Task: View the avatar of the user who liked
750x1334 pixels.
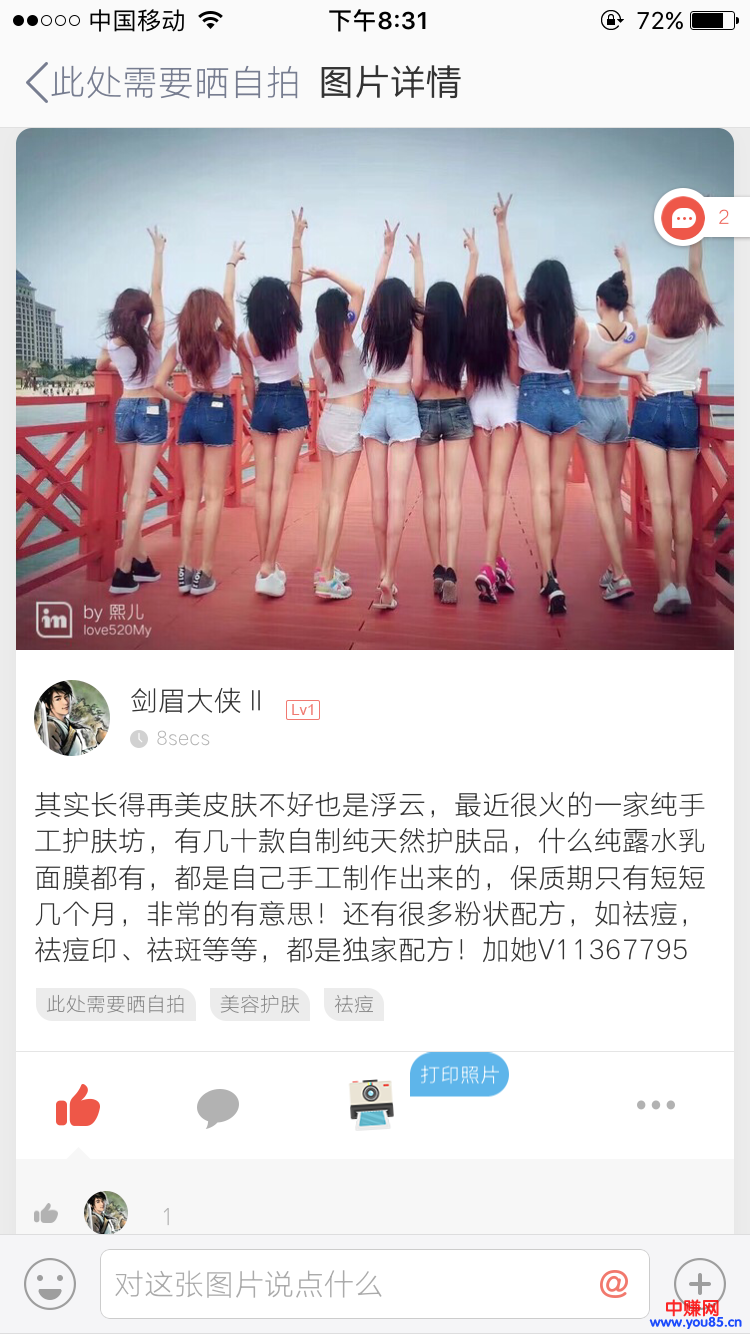Action: 106,1213
